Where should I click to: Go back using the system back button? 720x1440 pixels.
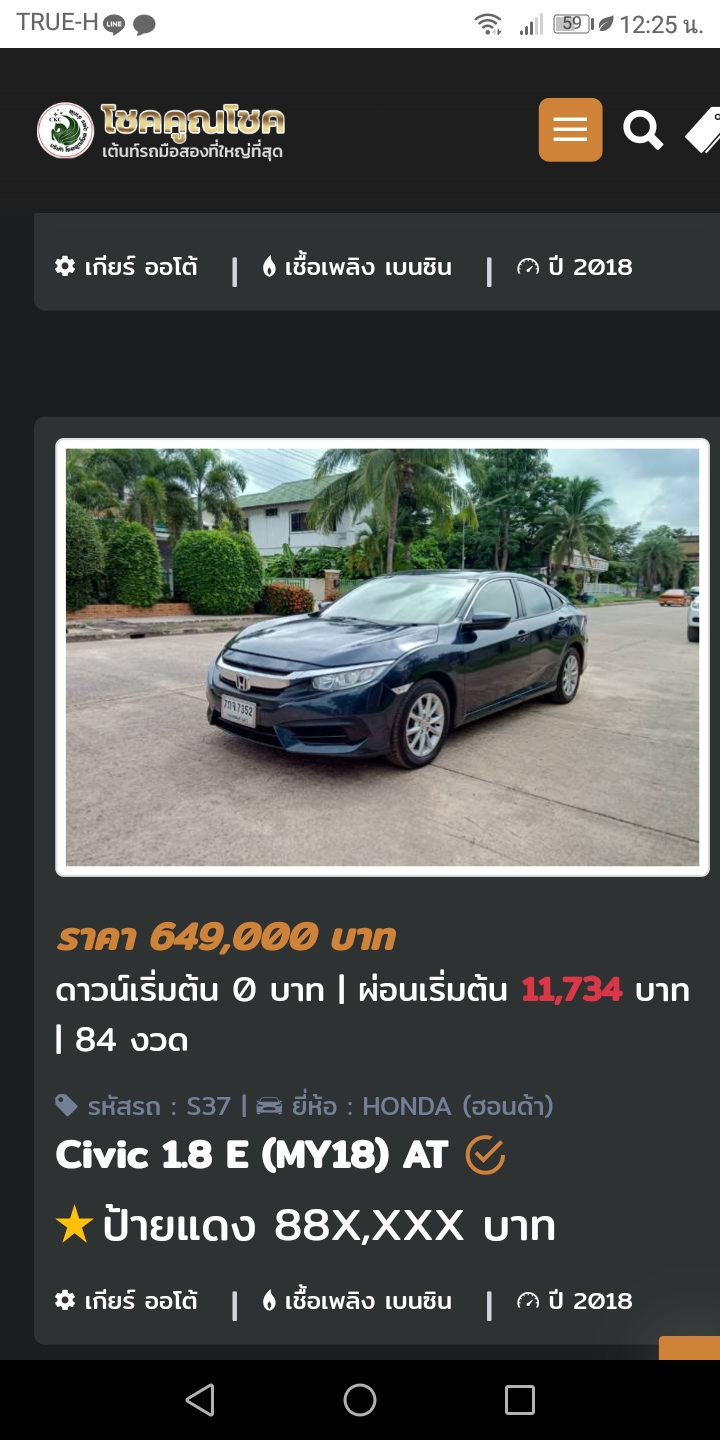[x=200, y=1400]
